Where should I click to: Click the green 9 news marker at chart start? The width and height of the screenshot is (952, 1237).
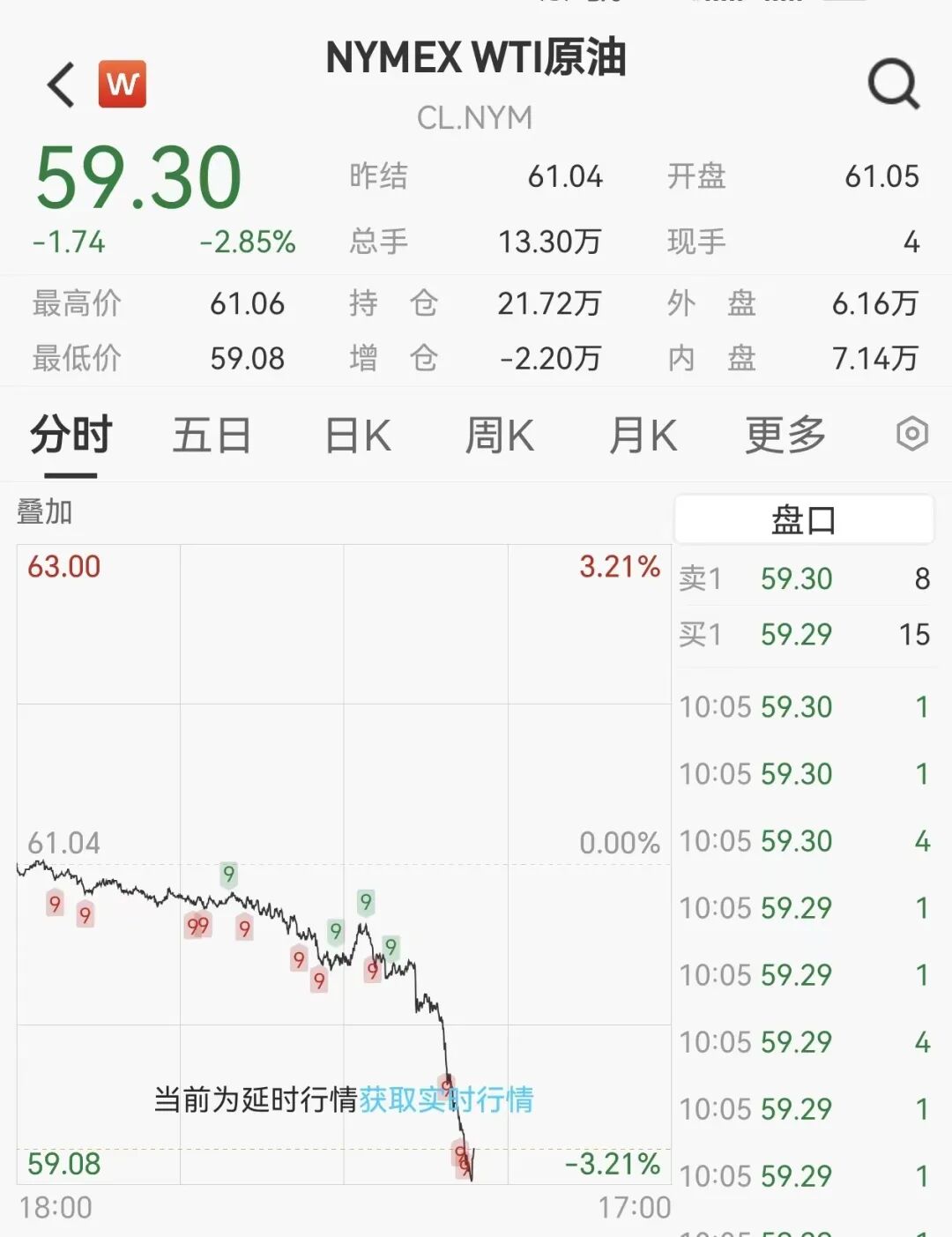229,876
